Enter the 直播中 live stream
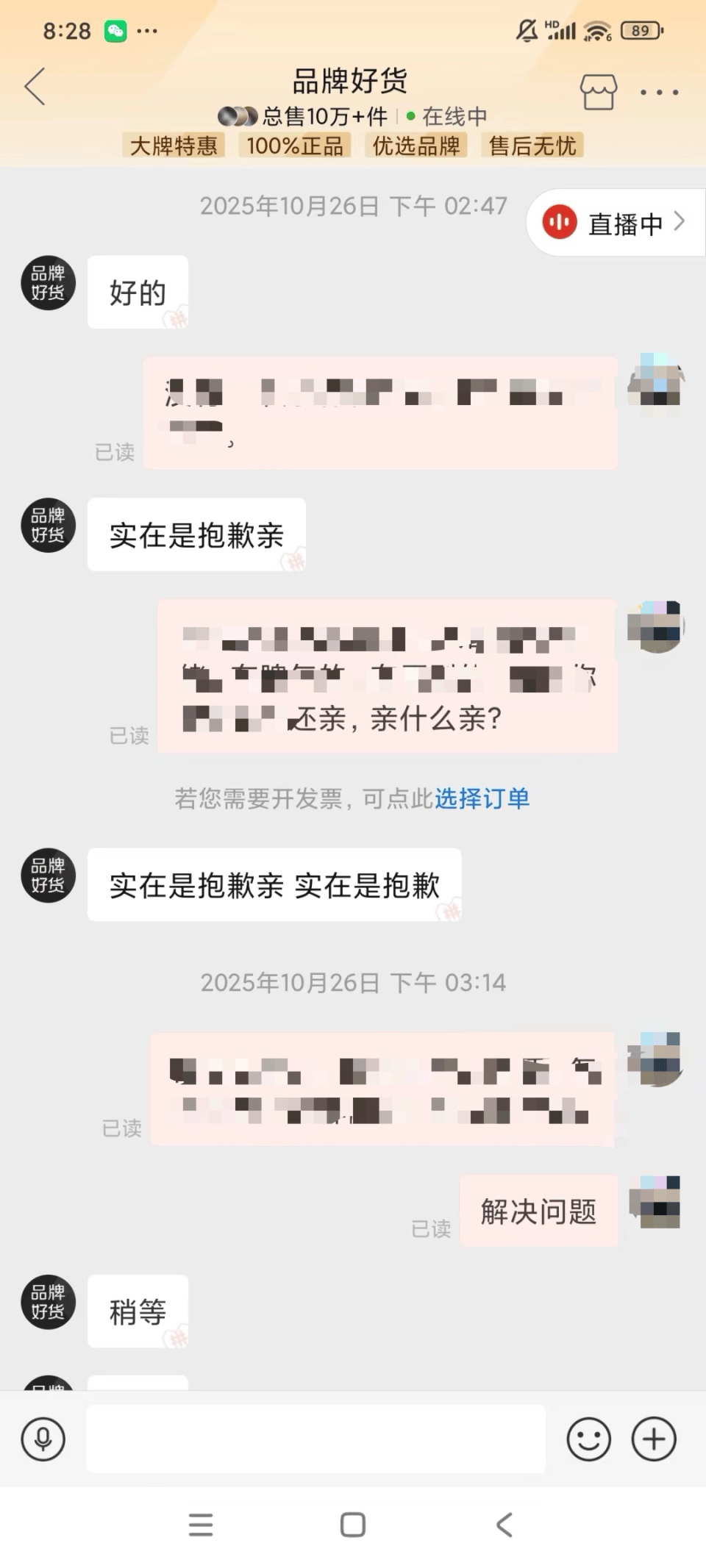 (615, 223)
